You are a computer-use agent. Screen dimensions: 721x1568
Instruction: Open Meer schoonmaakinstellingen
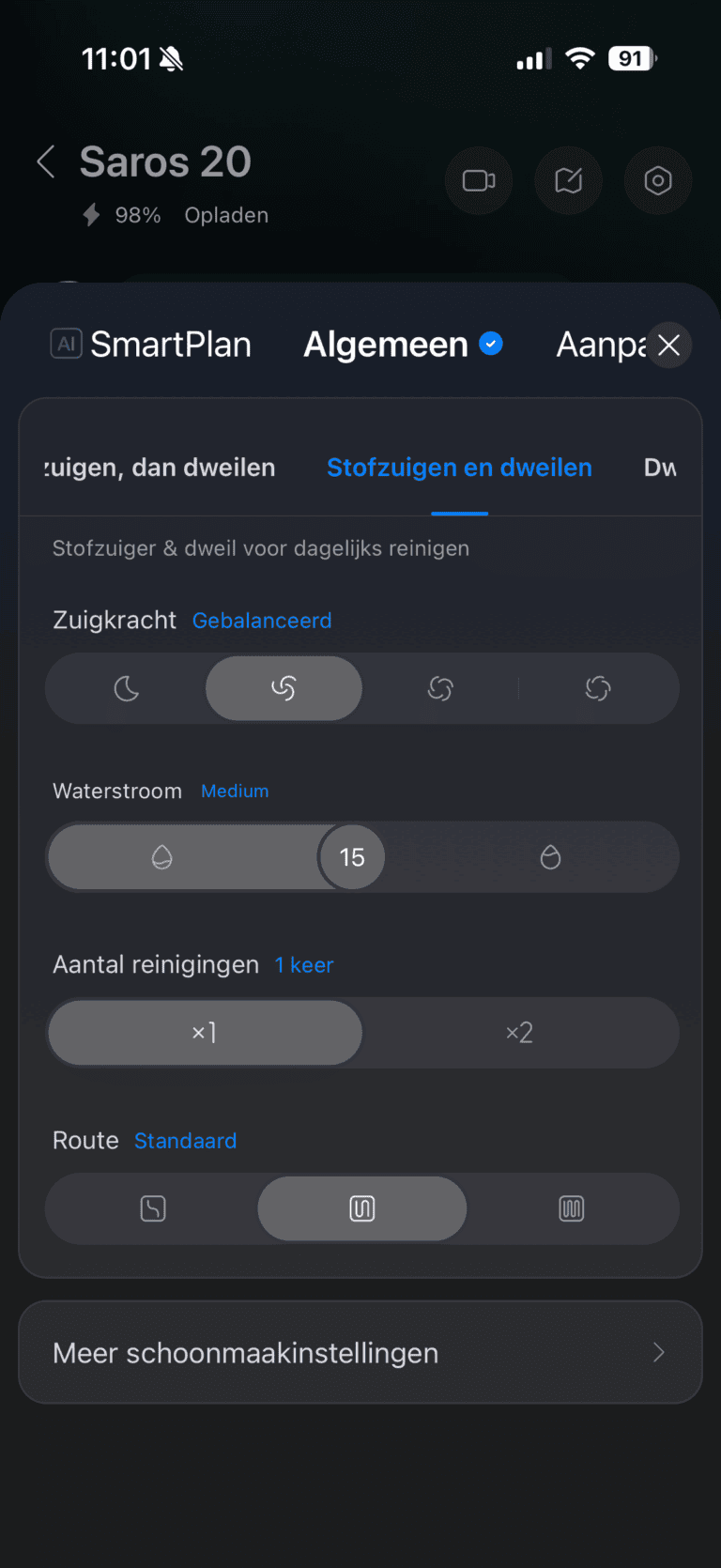[x=360, y=1352]
